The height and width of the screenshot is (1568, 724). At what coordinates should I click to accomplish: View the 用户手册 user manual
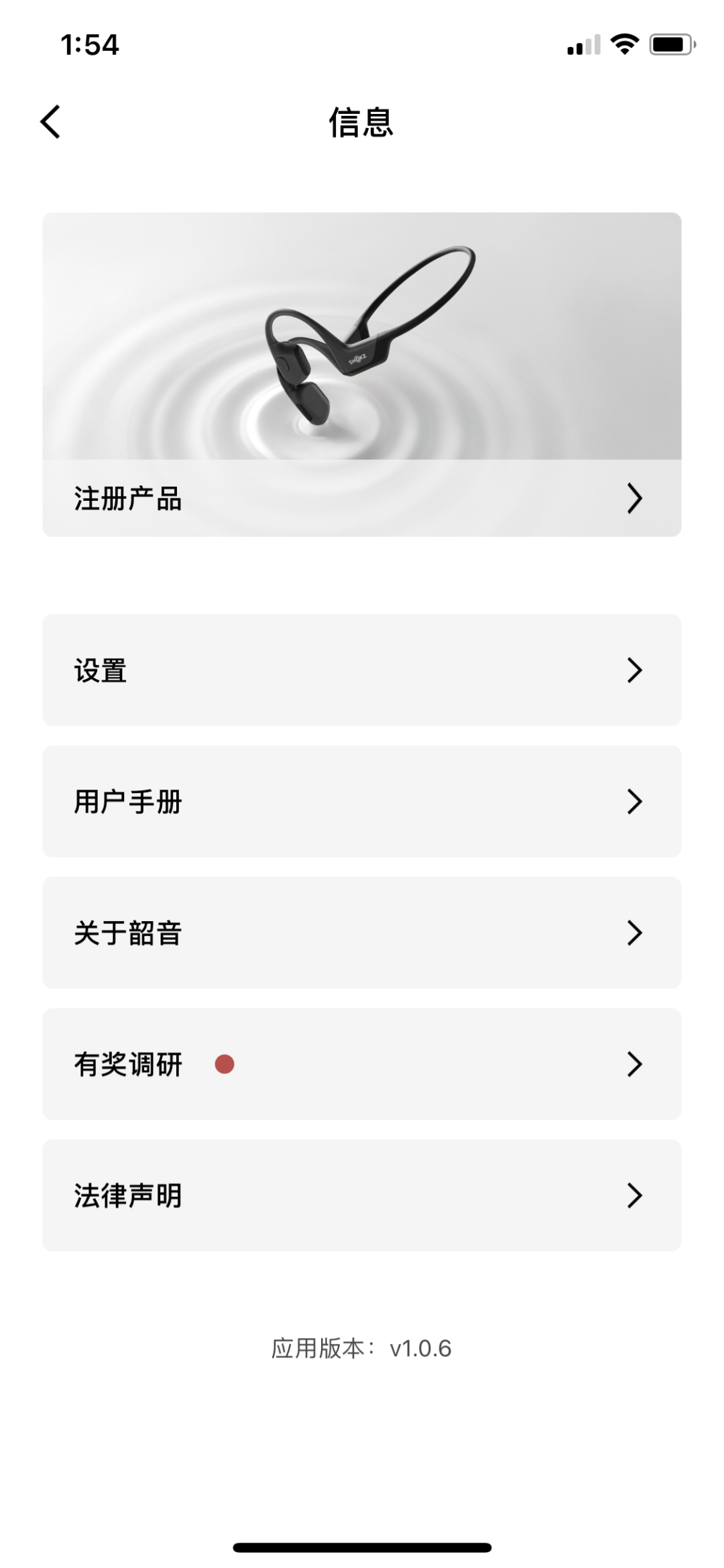[362, 801]
